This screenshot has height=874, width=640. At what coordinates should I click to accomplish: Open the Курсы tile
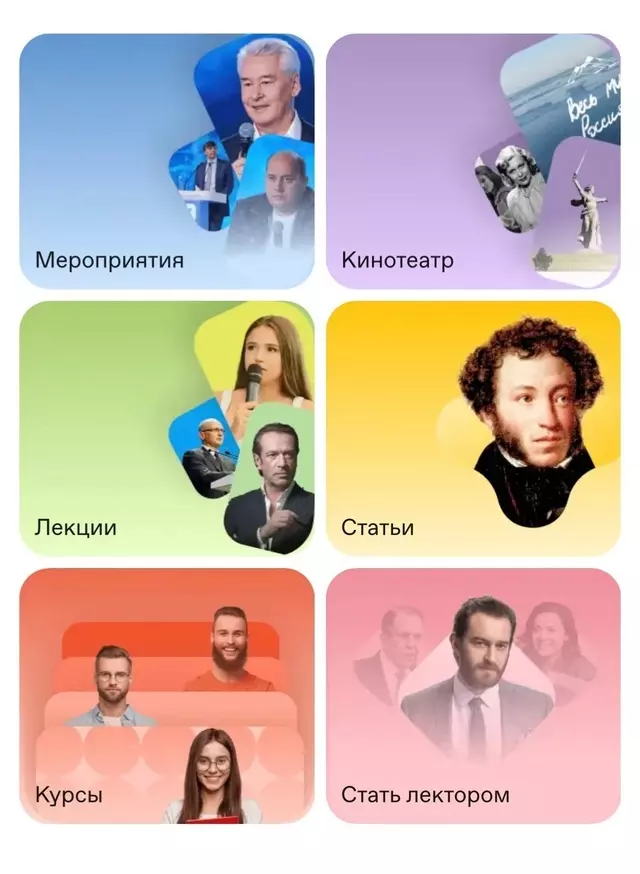pyautogui.click(x=166, y=696)
